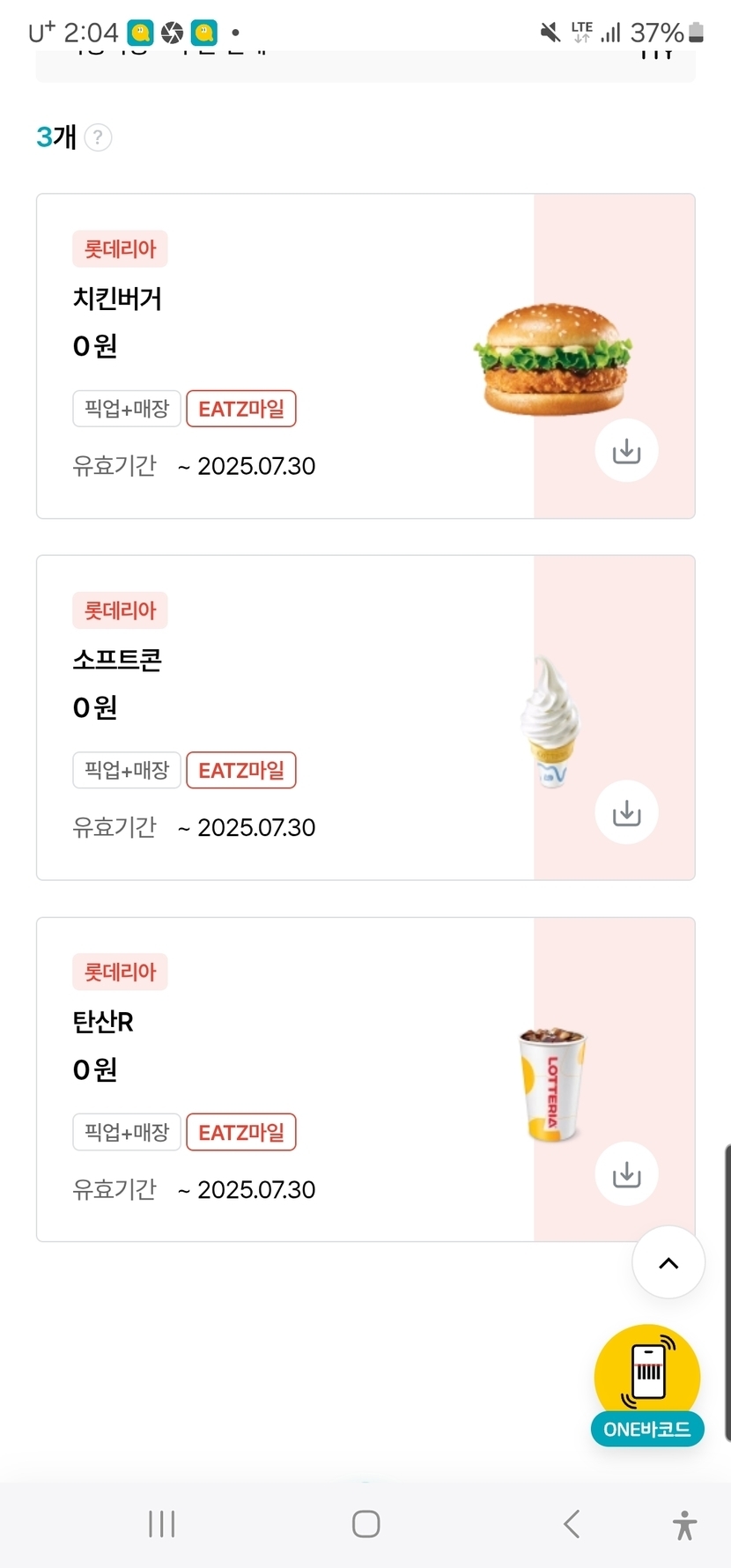Open the ONE바코드 button
The width and height of the screenshot is (731, 1568).
pos(647,1385)
